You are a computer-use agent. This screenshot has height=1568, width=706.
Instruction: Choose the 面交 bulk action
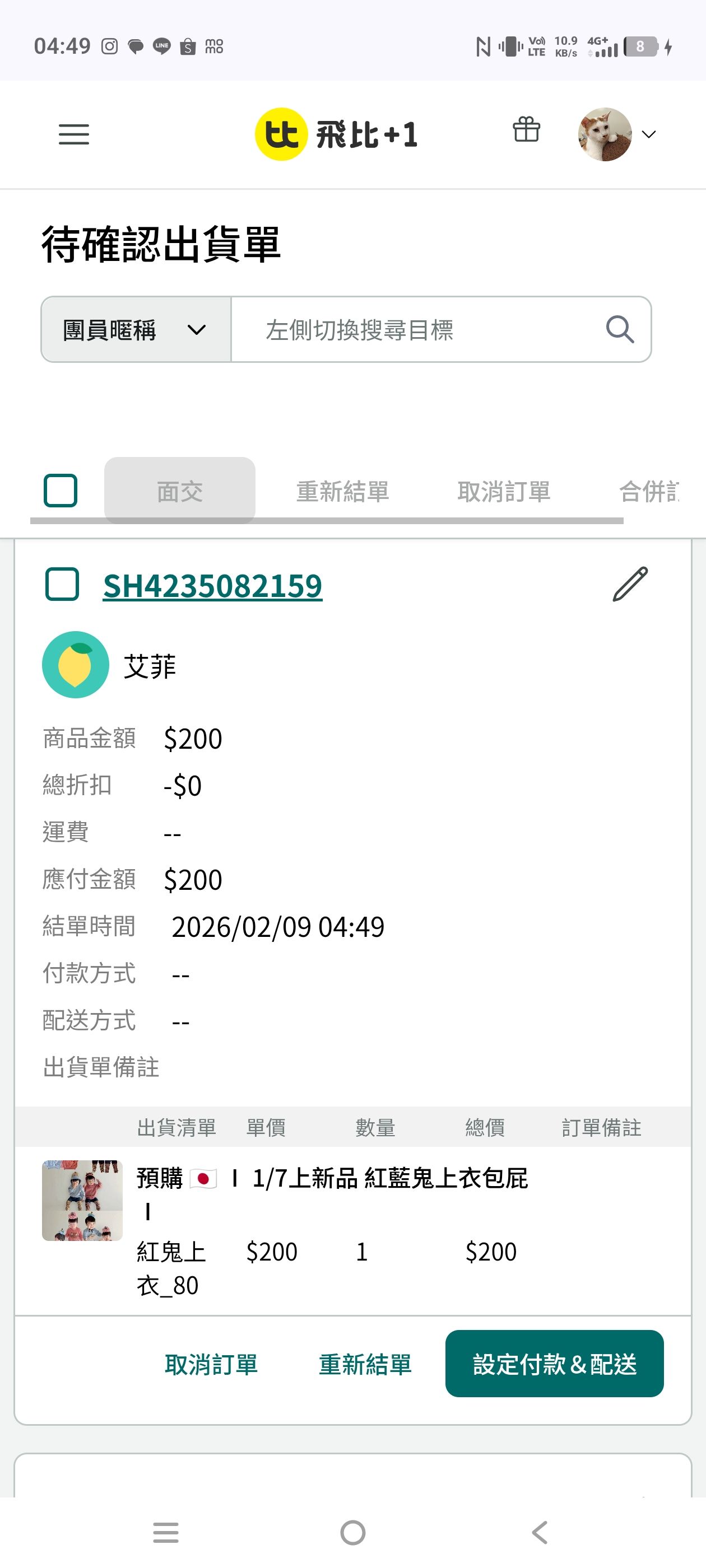coord(180,491)
